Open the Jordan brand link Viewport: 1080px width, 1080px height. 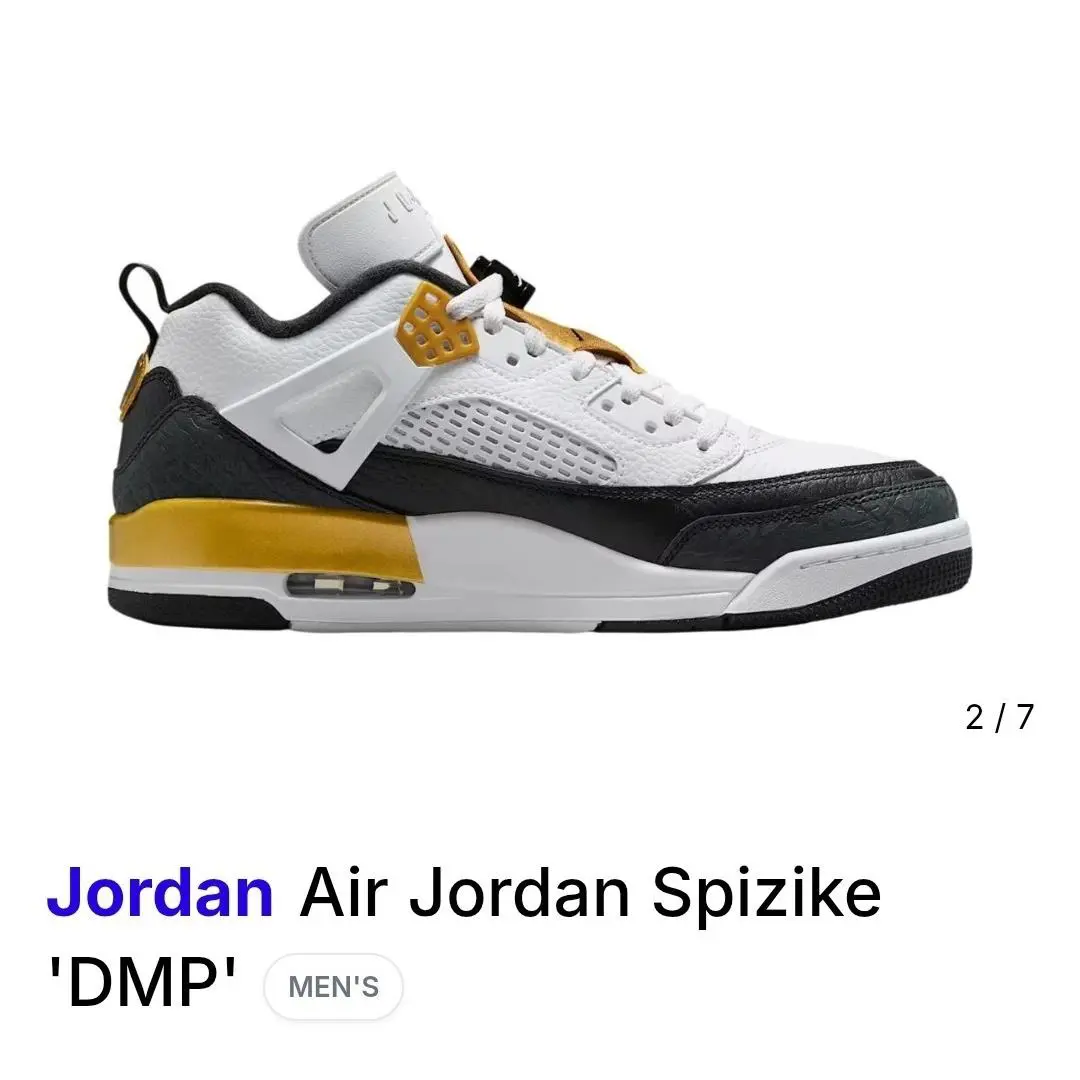point(160,894)
